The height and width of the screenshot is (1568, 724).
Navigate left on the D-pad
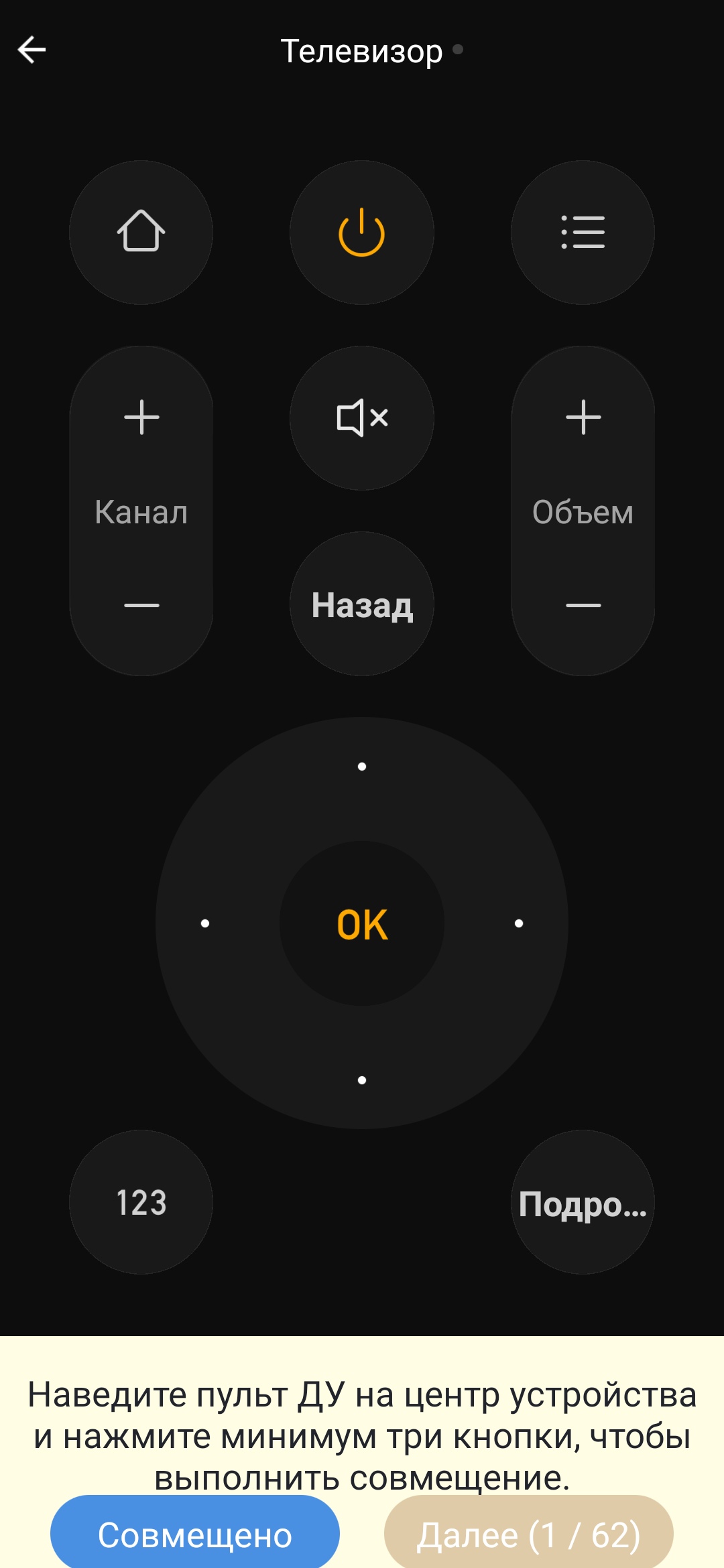(205, 923)
